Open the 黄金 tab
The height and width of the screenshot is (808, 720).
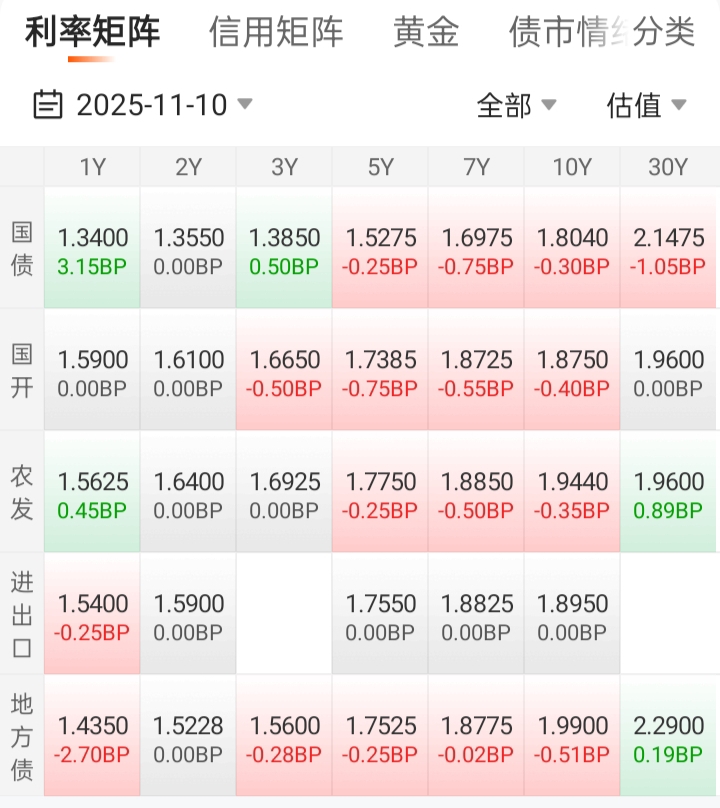426,32
